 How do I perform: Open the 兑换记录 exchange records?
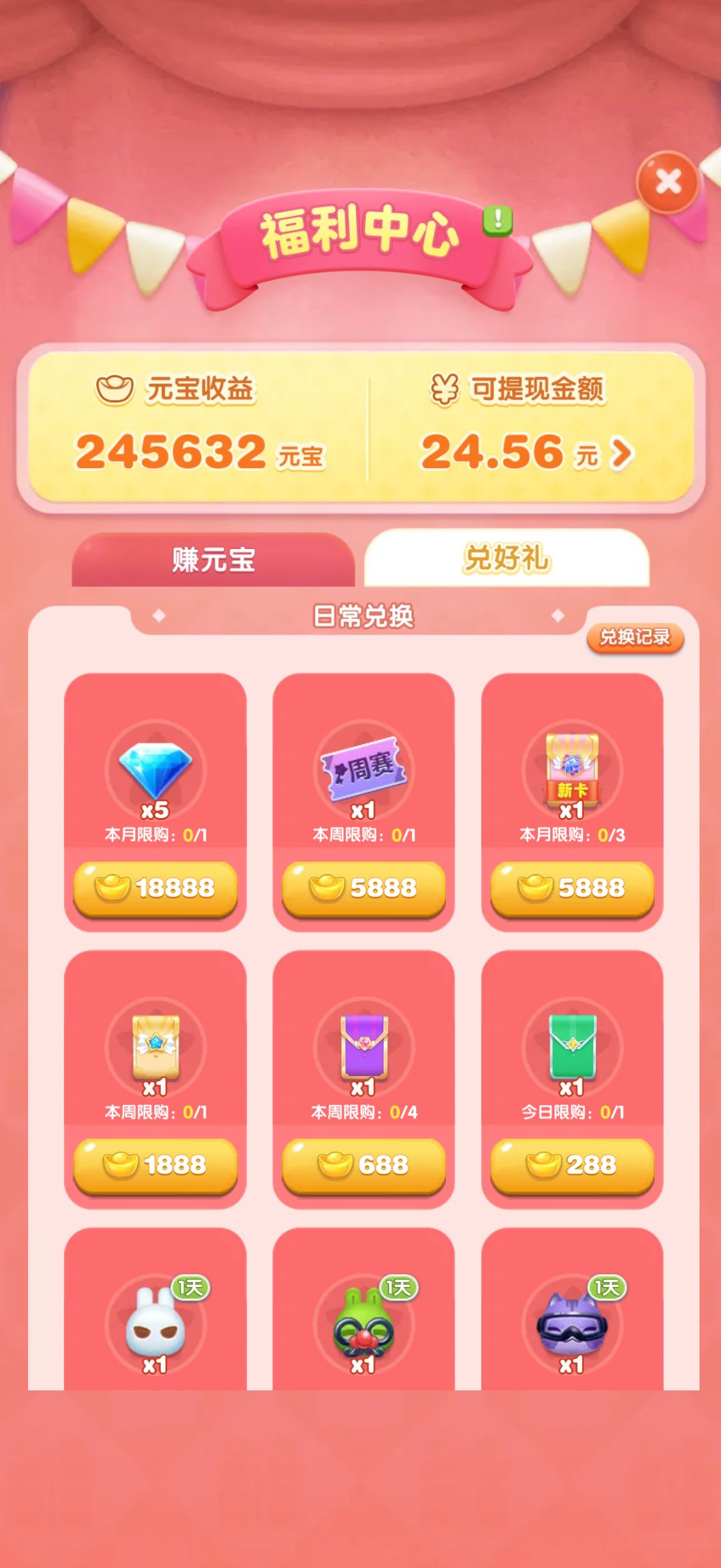pyautogui.click(x=636, y=638)
